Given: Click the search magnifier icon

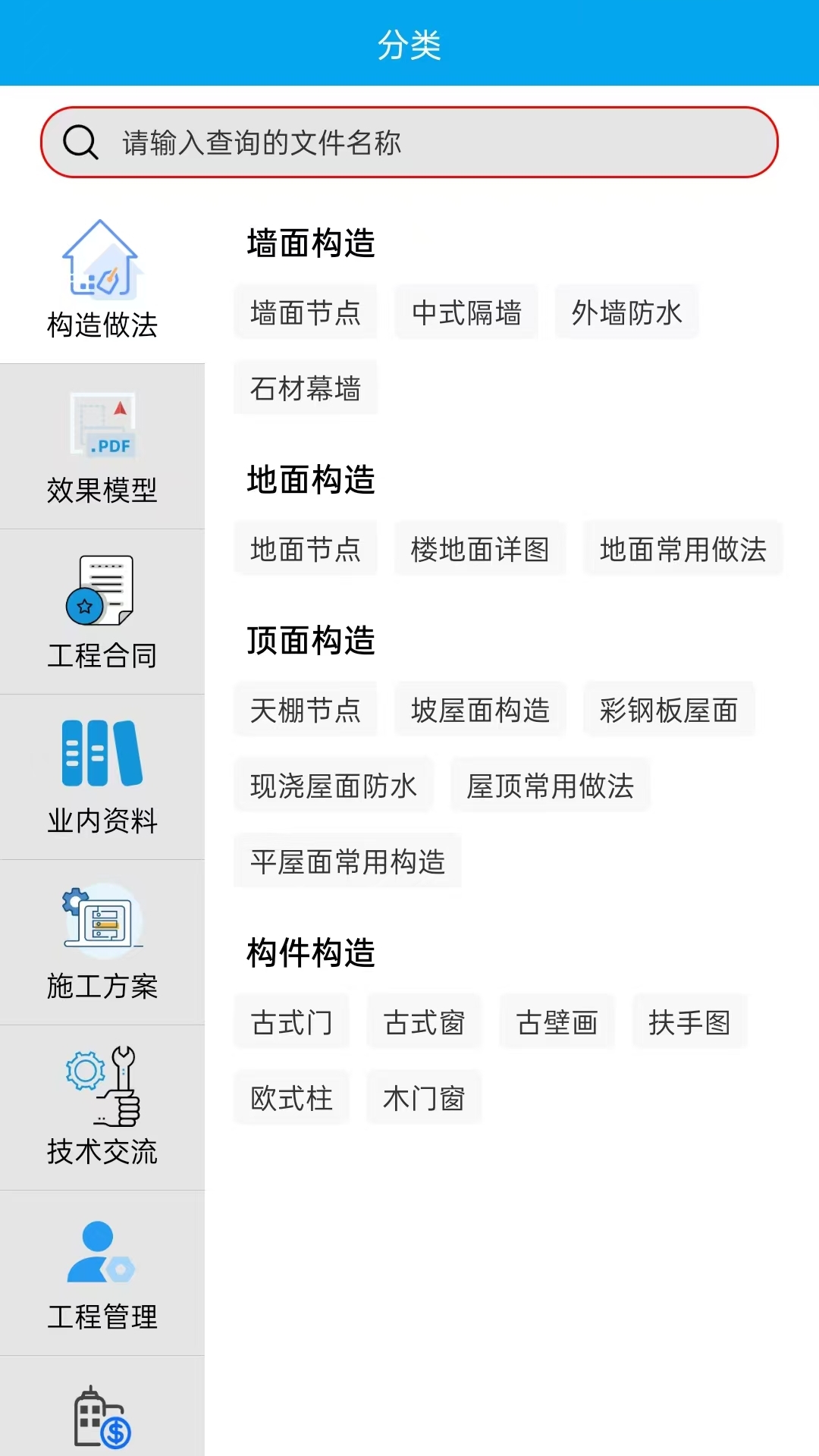Looking at the screenshot, I should click(x=81, y=142).
